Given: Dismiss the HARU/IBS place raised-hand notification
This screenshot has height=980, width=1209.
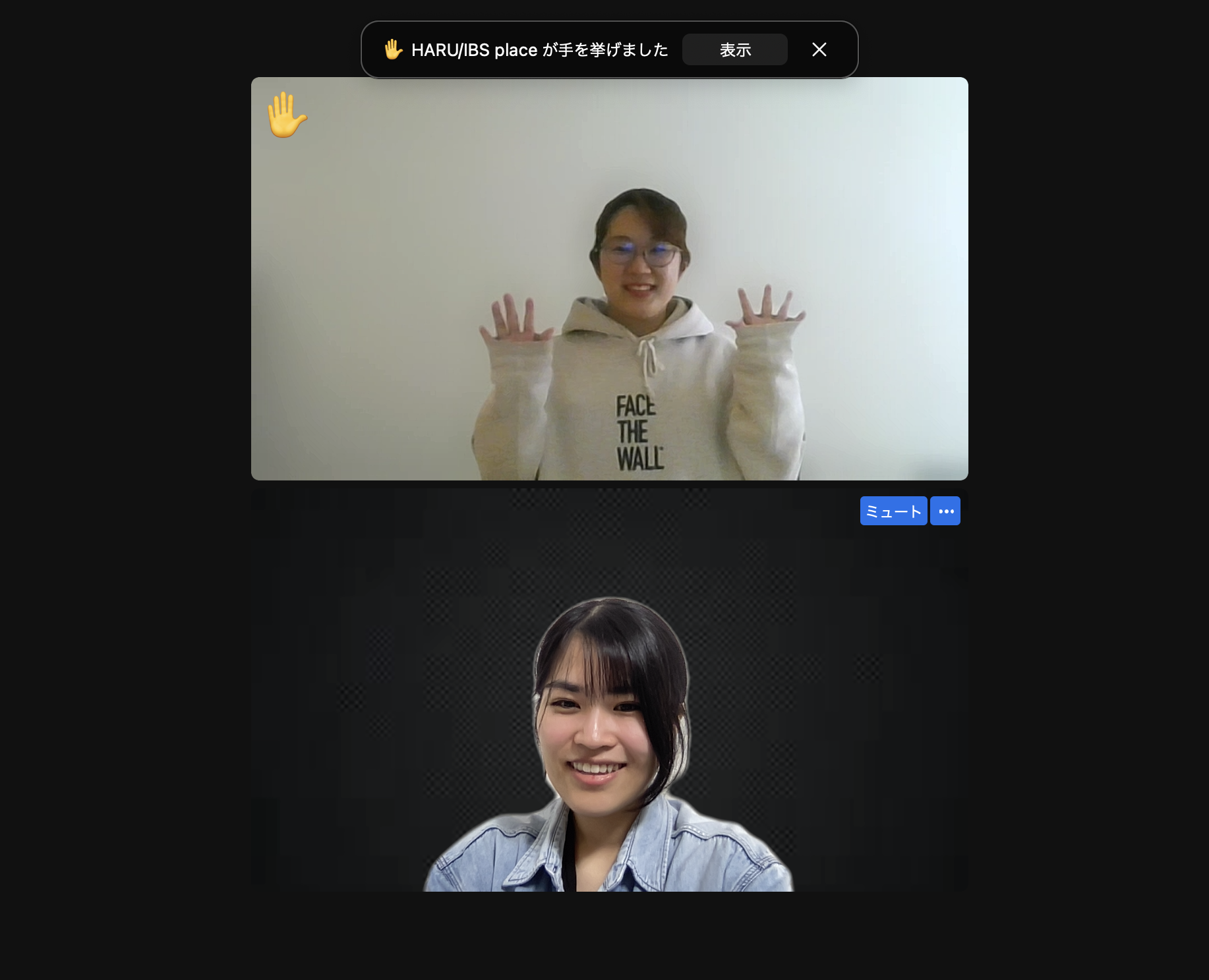Looking at the screenshot, I should (x=819, y=49).
